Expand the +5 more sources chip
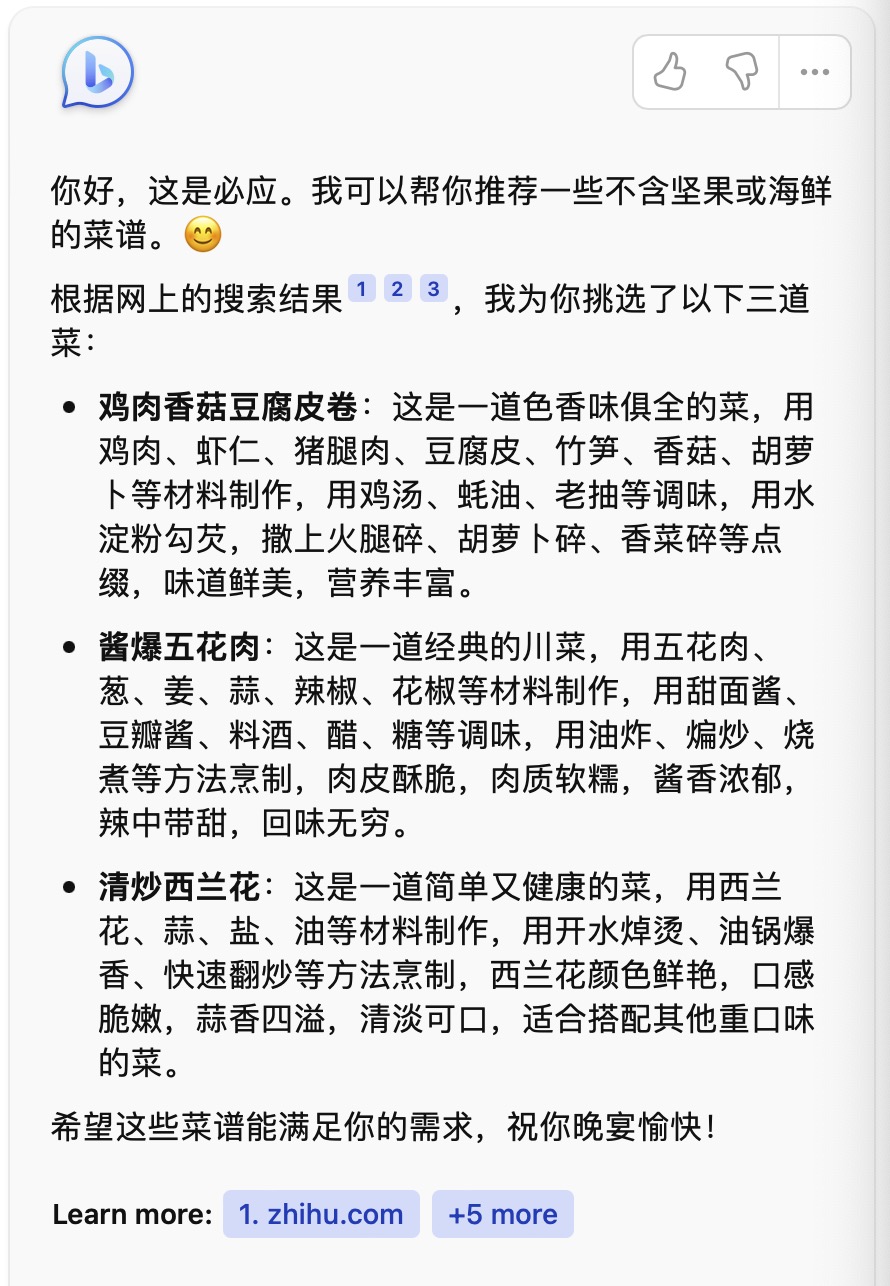 point(503,1215)
